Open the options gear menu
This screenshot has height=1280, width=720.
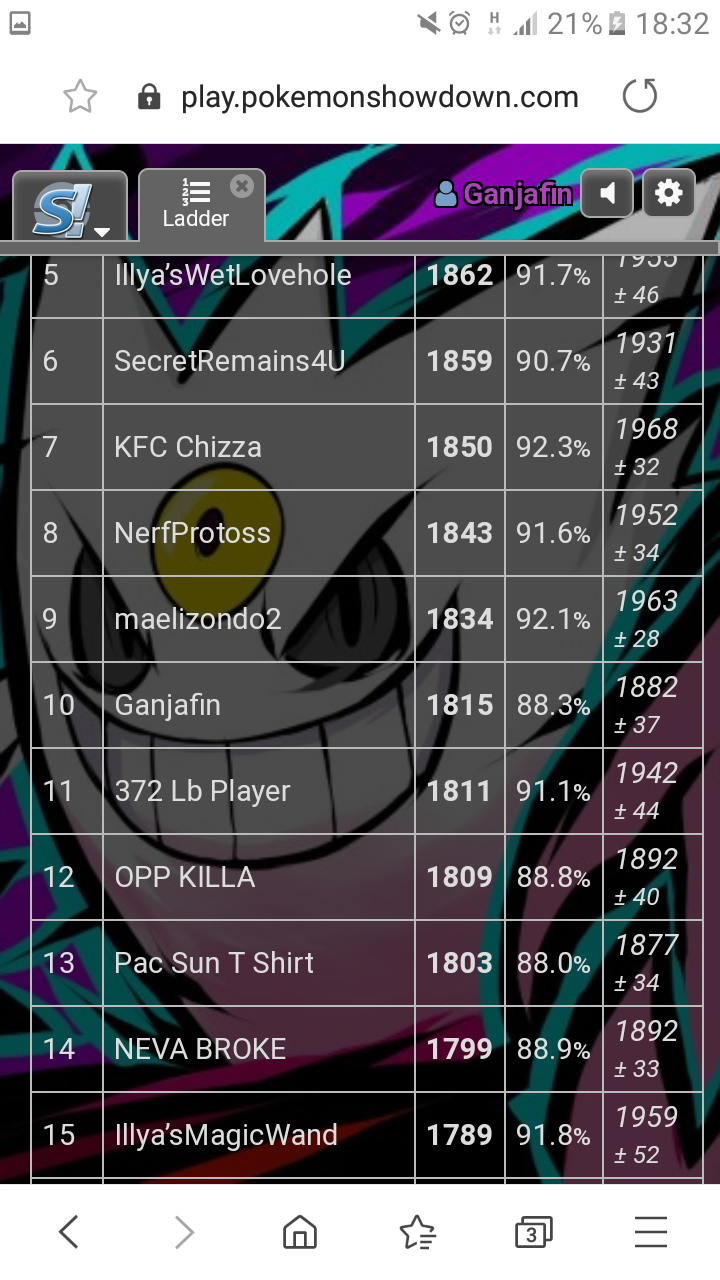tap(668, 193)
